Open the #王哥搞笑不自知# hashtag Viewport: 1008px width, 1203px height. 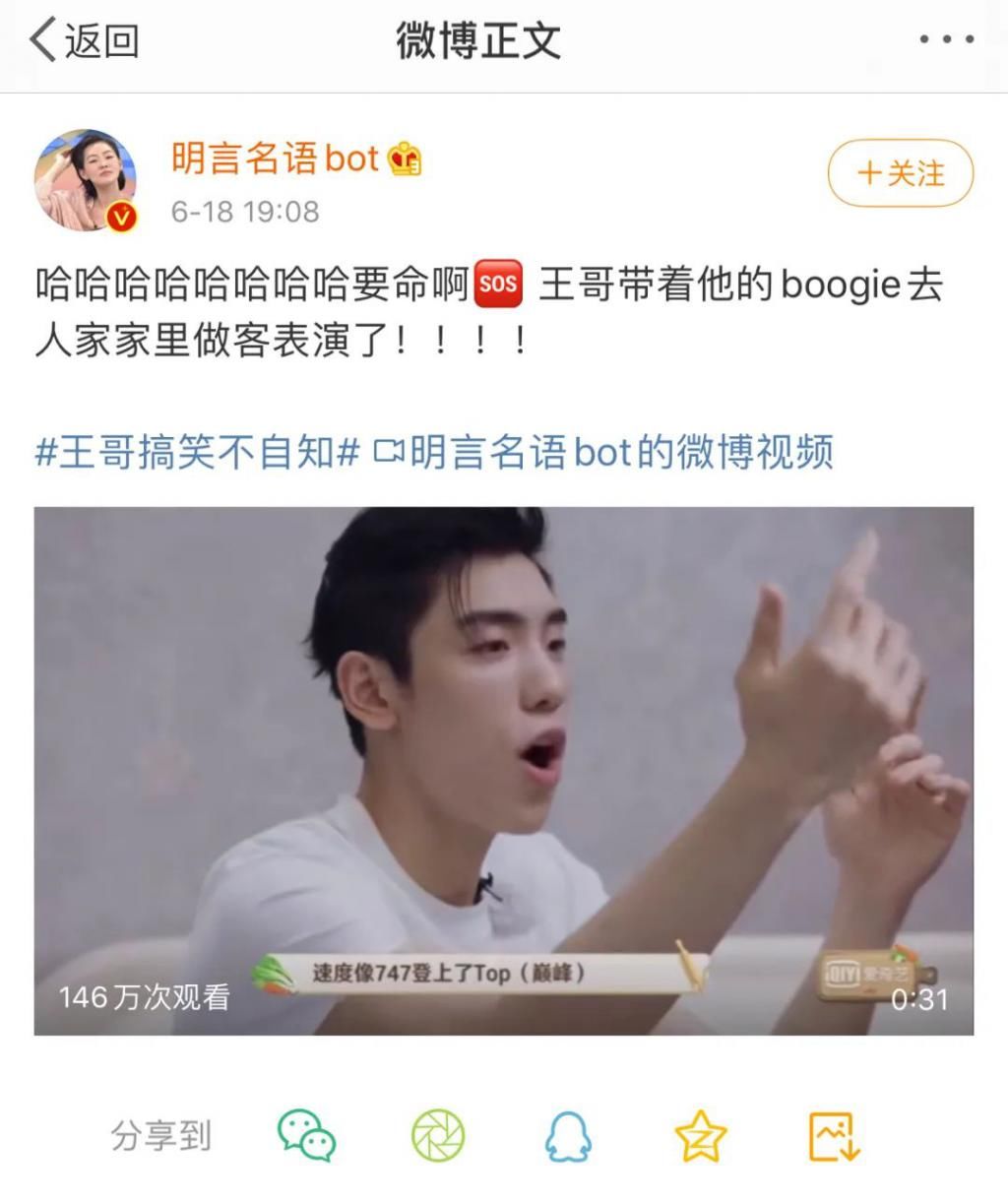click(197, 453)
